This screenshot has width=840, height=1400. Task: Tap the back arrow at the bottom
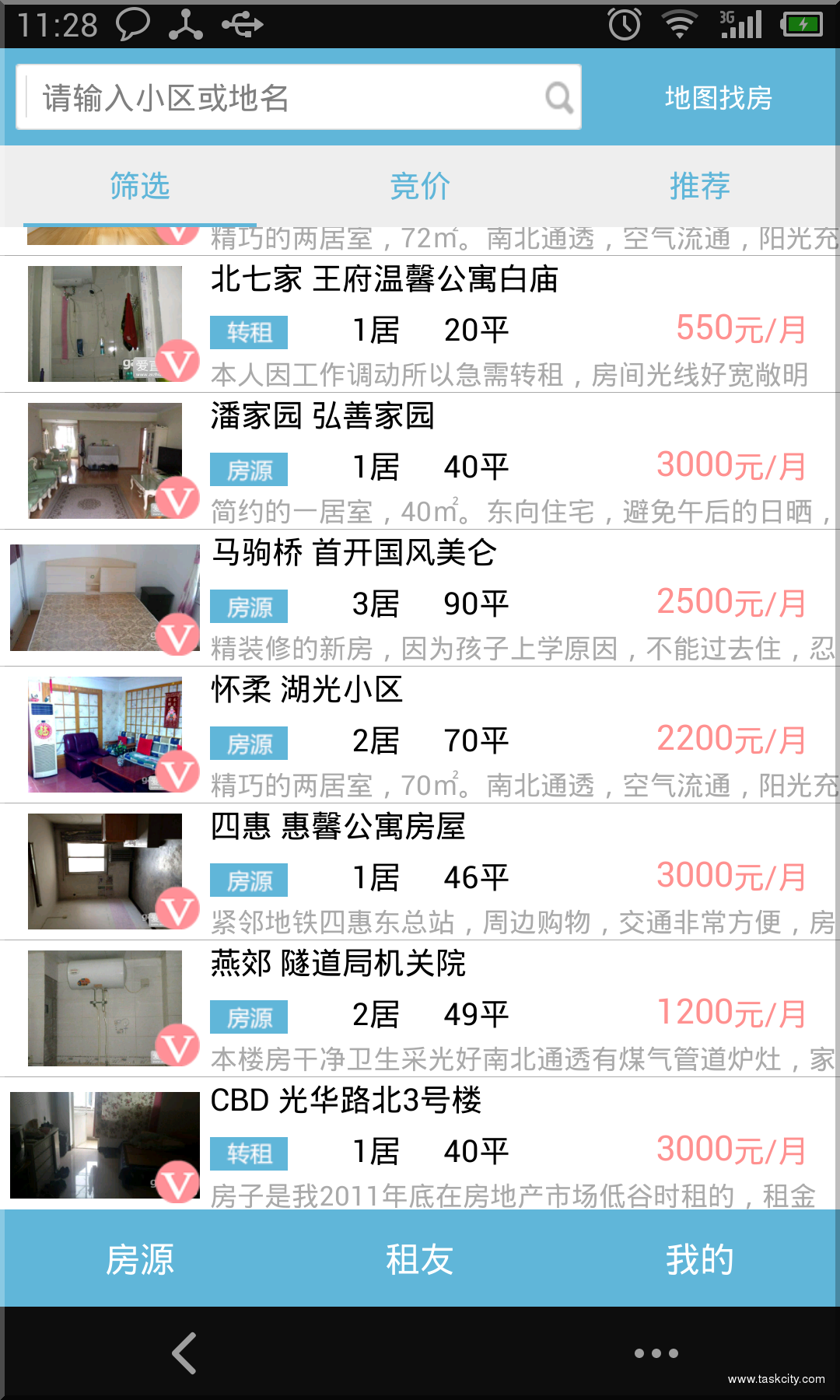pyautogui.click(x=184, y=1353)
